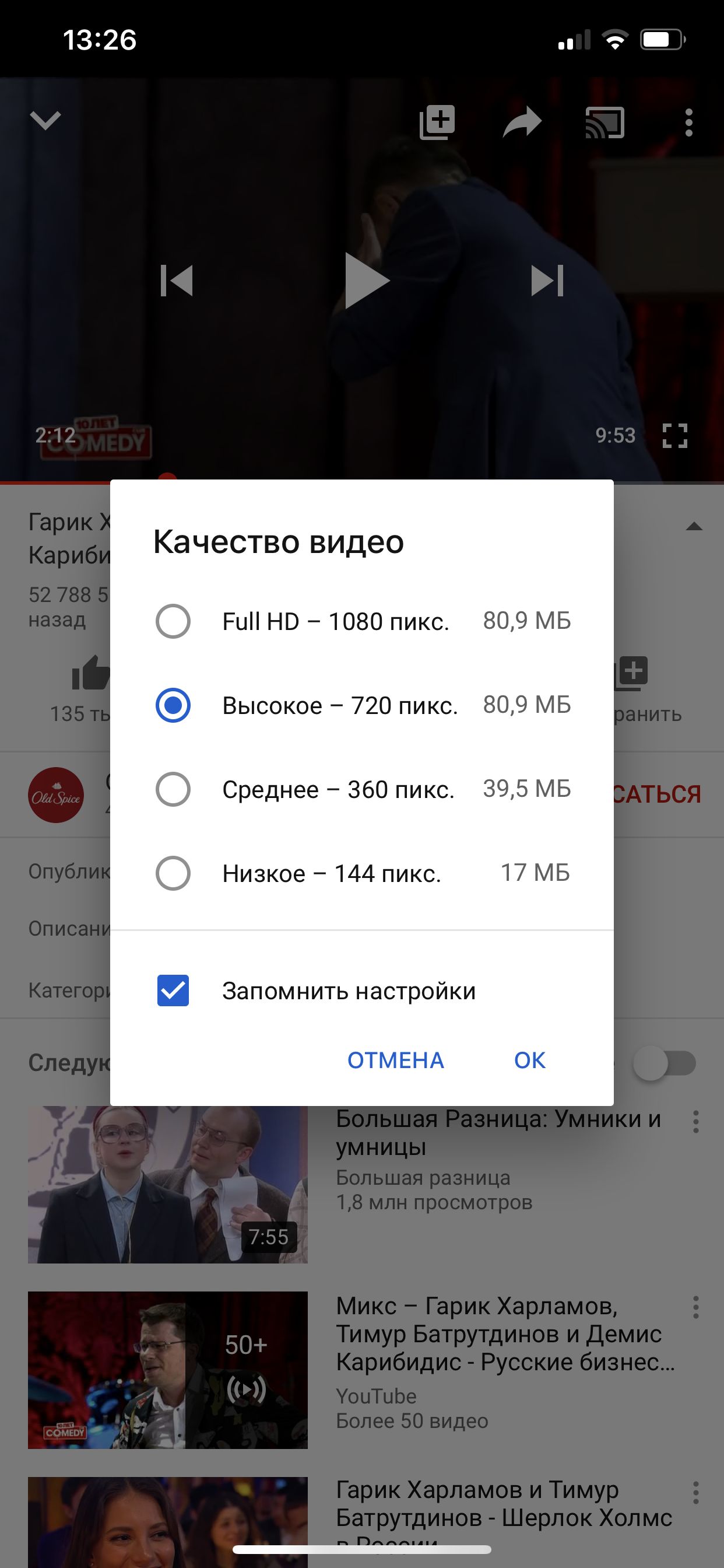
Task: Tap ОТМЕНА to cancel dialog
Action: (395, 1060)
